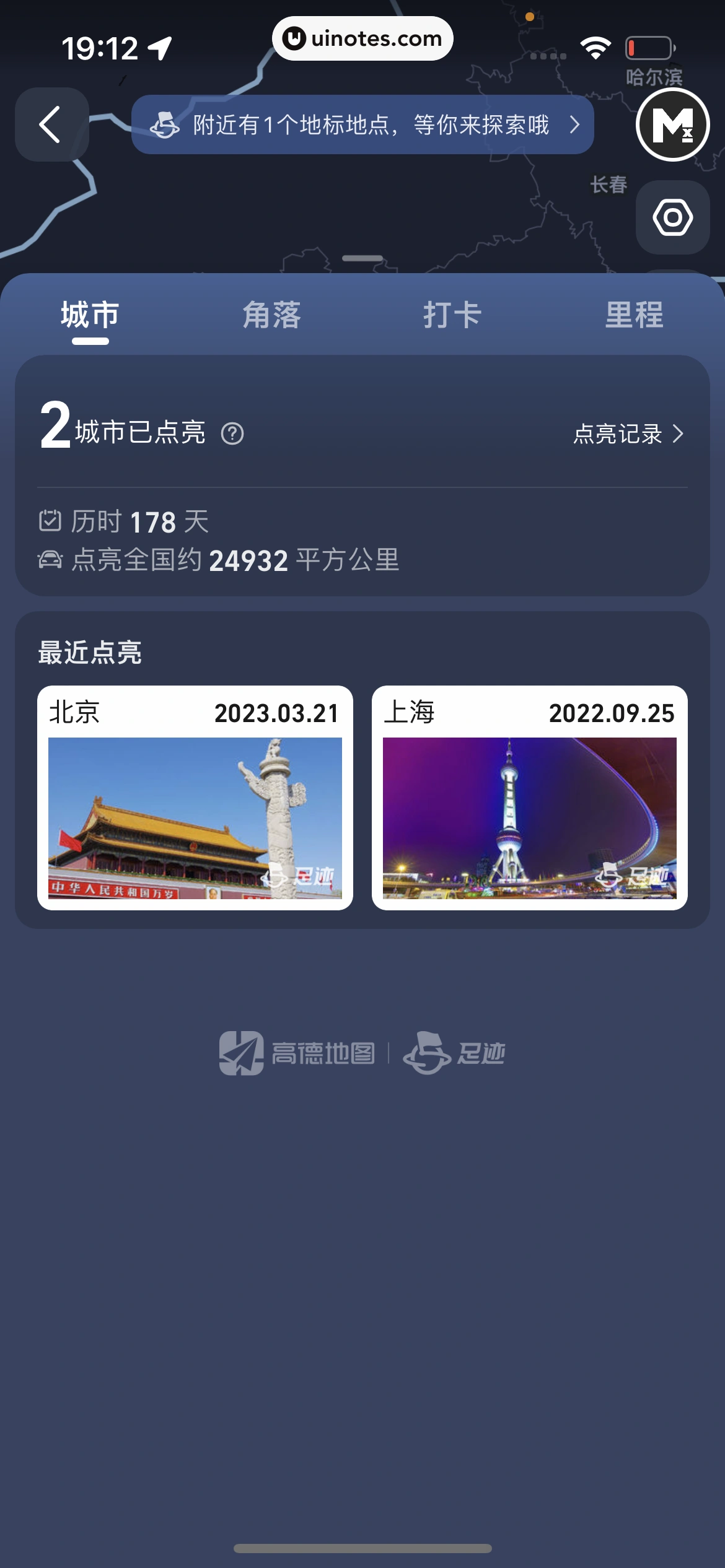Click the hexagon medal icon below avatar
The image size is (725, 1568).
tap(672, 218)
